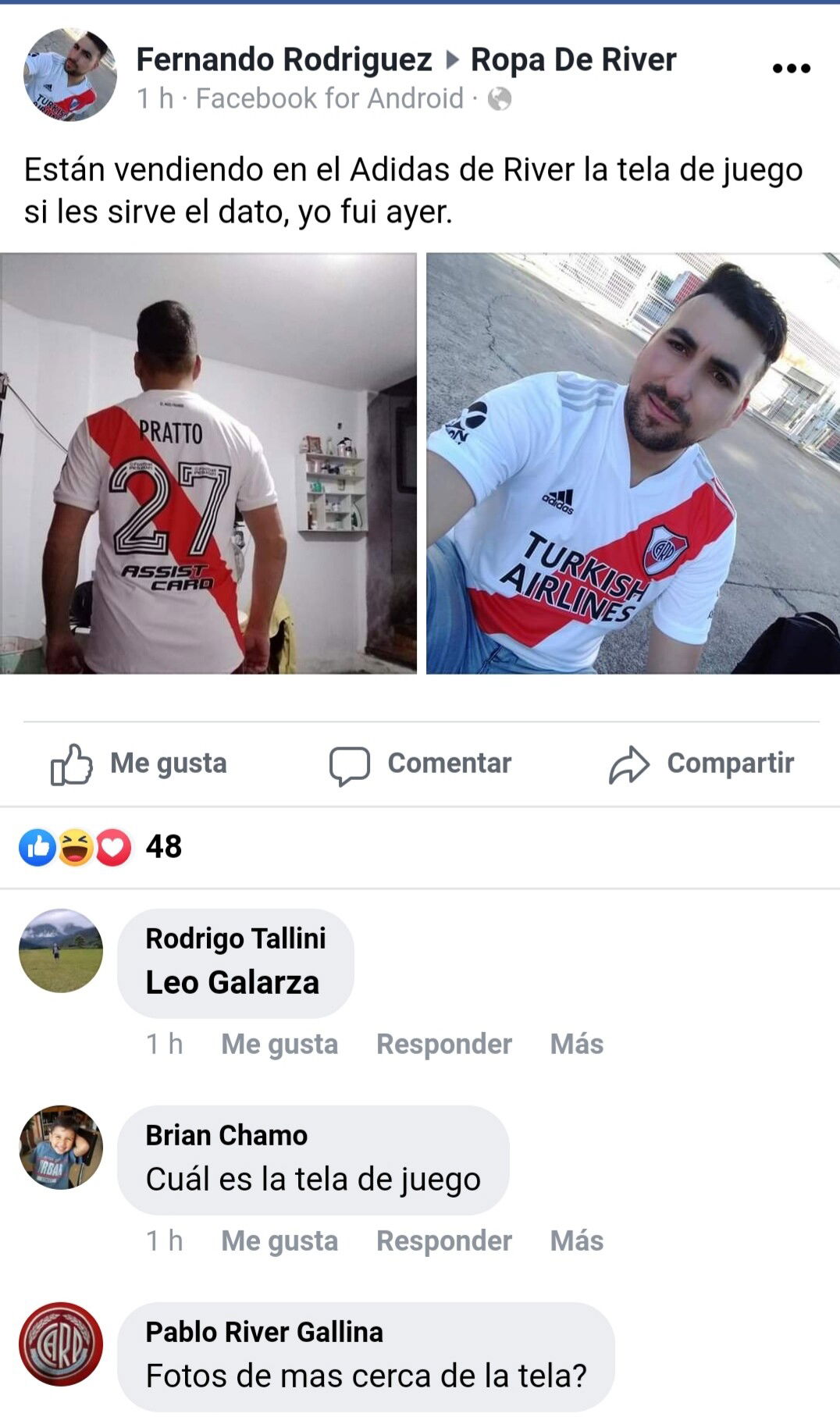Open the post's three-dot options menu
840x1417 pixels.
pos(791,69)
